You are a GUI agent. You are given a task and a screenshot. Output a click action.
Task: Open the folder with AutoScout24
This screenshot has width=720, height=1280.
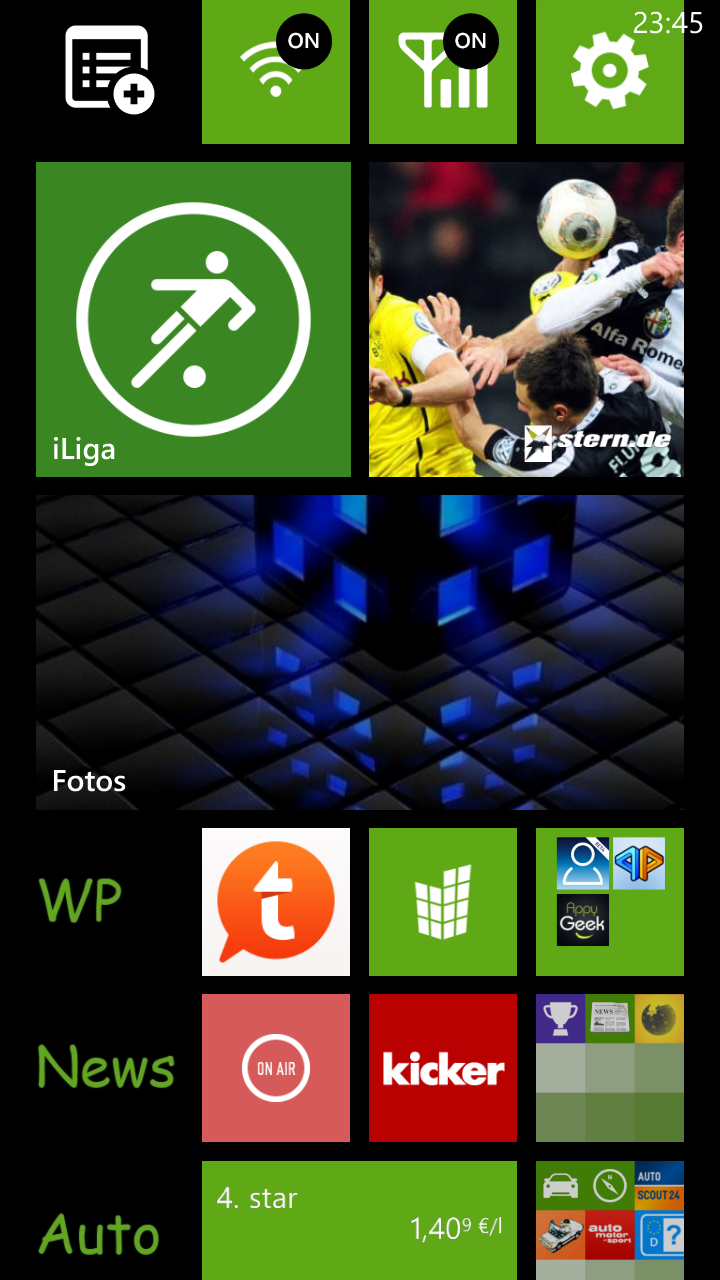(x=610, y=1221)
